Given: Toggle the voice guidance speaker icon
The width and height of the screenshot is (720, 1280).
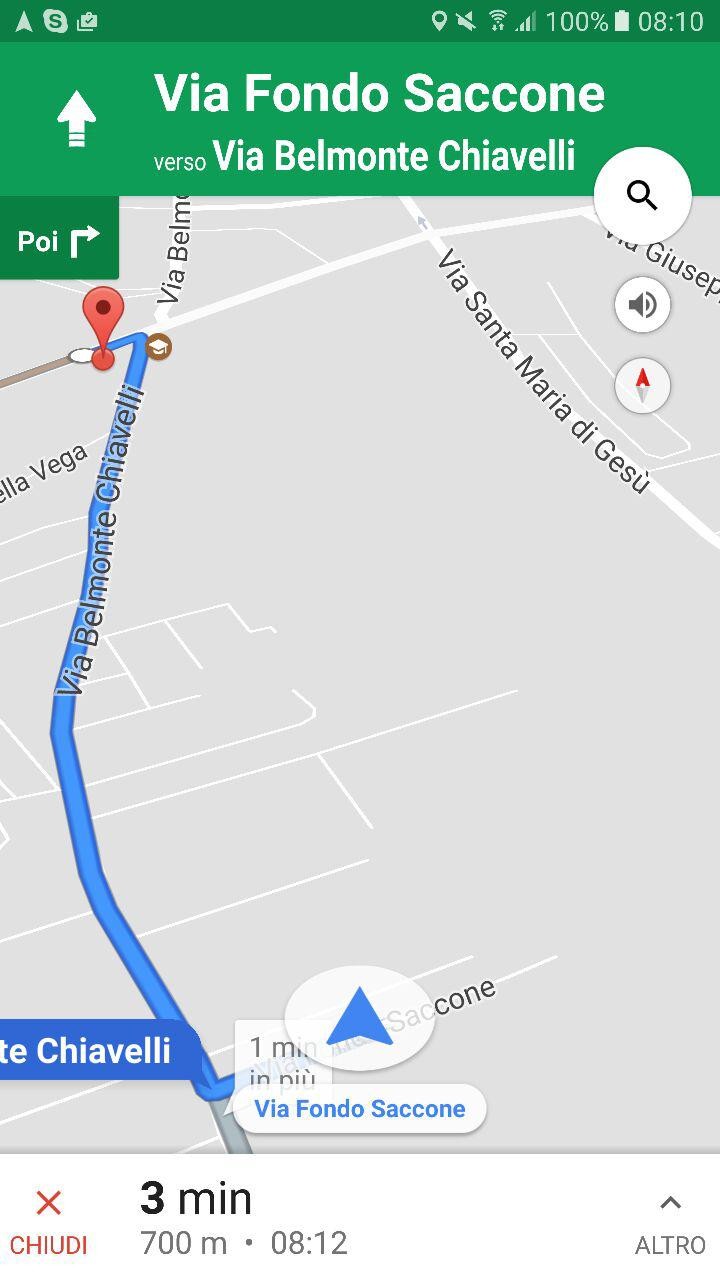Looking at the screenshot, I should point(642,305).
